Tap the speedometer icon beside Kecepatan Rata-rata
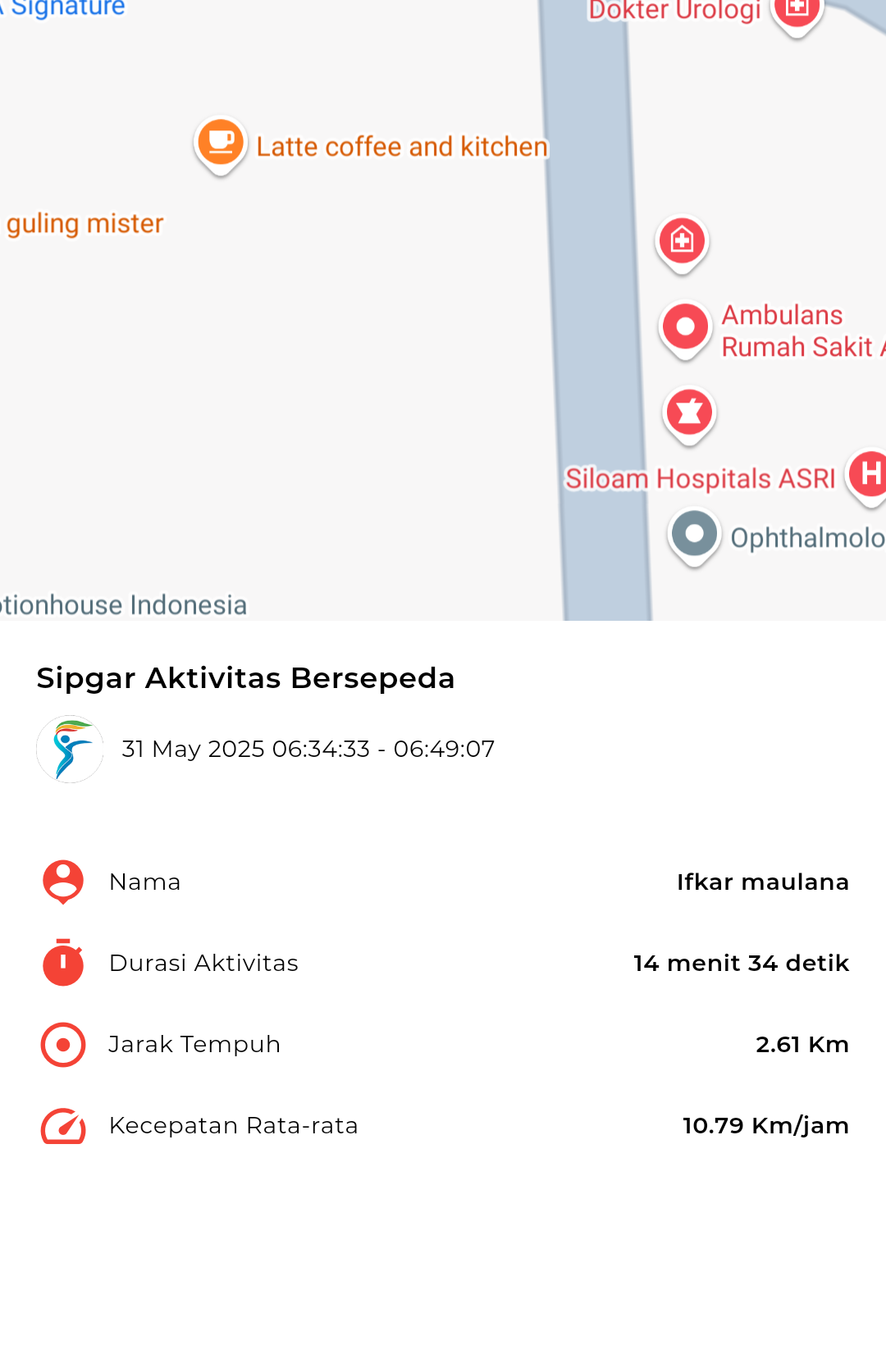Image resolution: width=886 pixels, height=1372 pixels. 62,1126
